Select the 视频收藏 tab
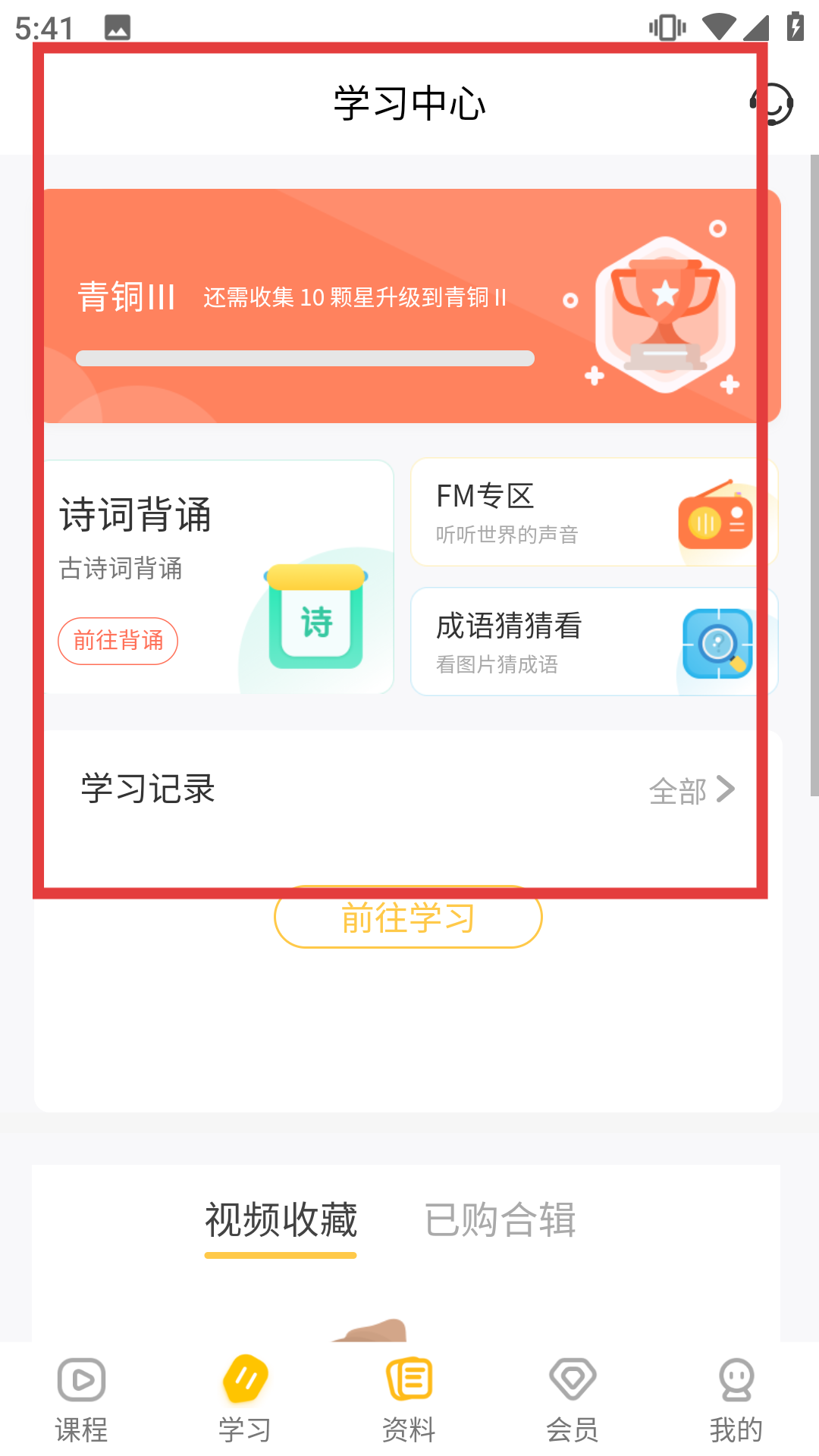The image size is (819, 1456). point(281,1220)
